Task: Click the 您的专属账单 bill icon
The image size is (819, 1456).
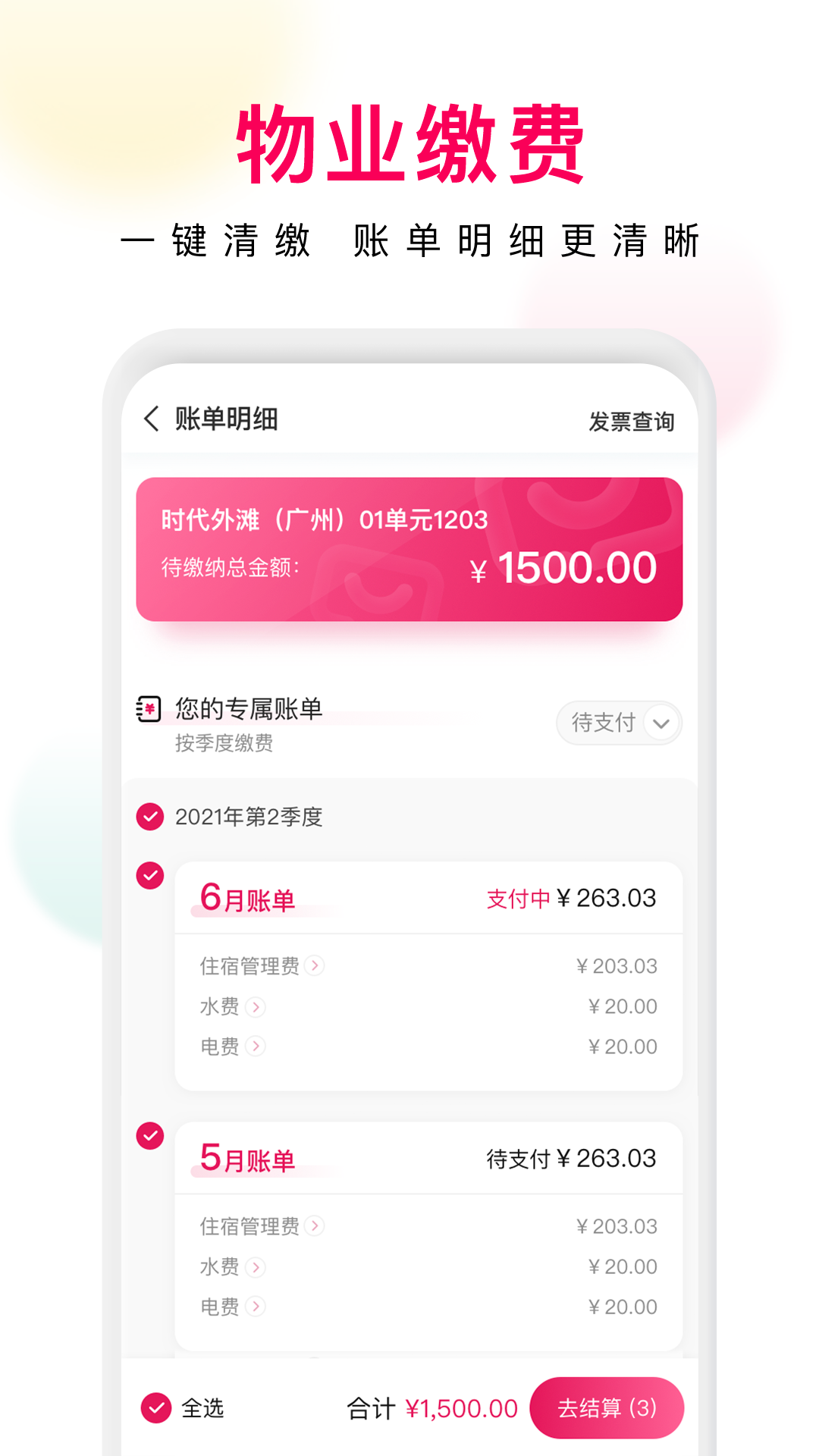Action: [149, 711]
